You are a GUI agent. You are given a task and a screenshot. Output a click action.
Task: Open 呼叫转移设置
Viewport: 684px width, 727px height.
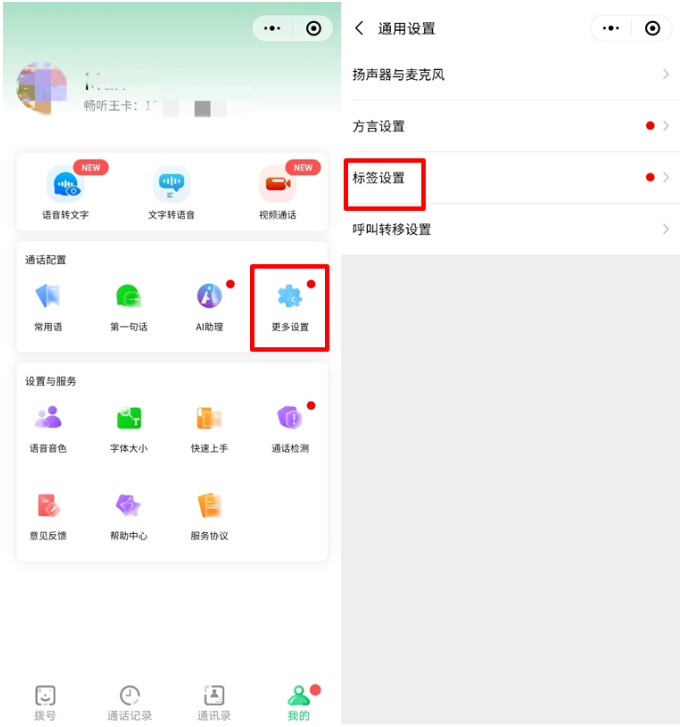pyautogui.click(x=510, y=230)
